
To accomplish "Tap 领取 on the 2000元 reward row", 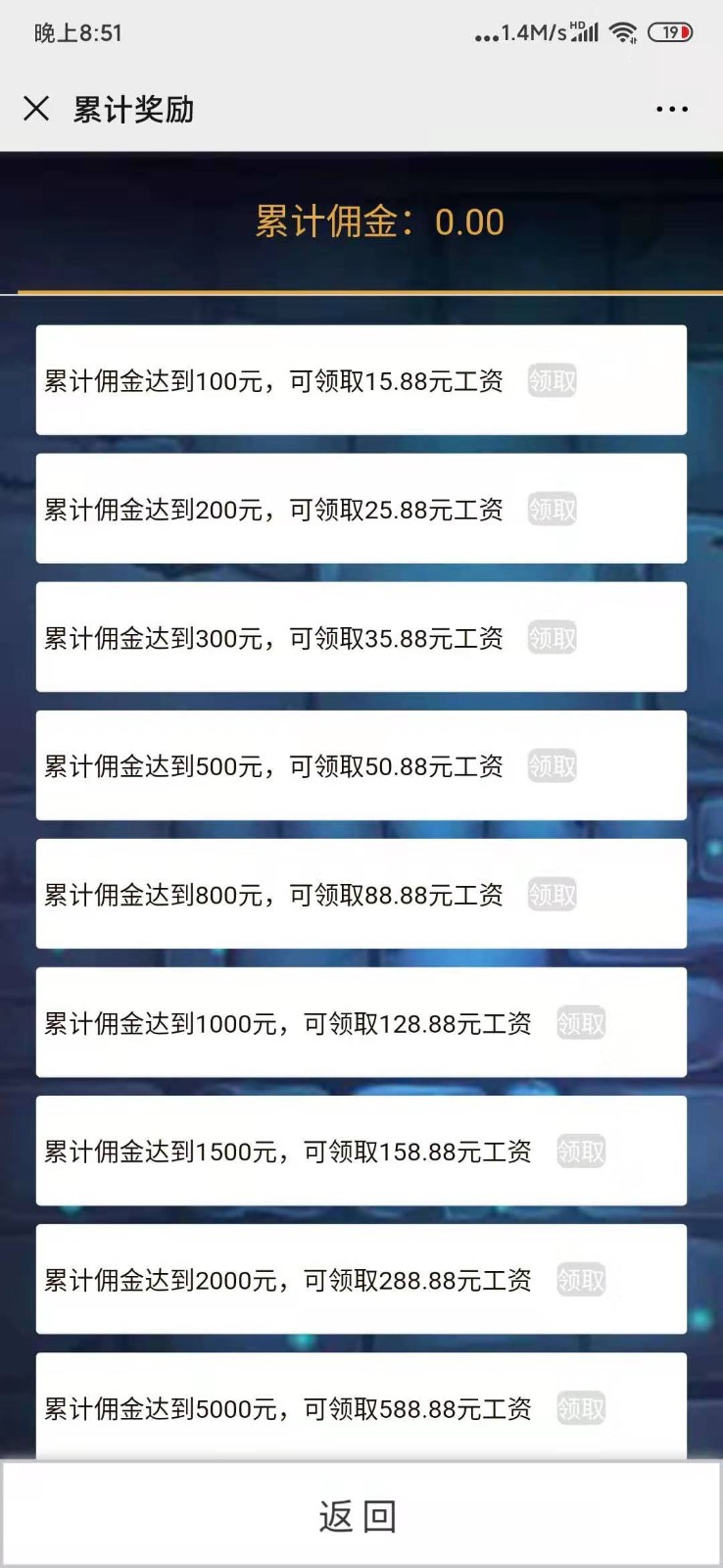I will pyautogui.click(x=580, y=1279).
